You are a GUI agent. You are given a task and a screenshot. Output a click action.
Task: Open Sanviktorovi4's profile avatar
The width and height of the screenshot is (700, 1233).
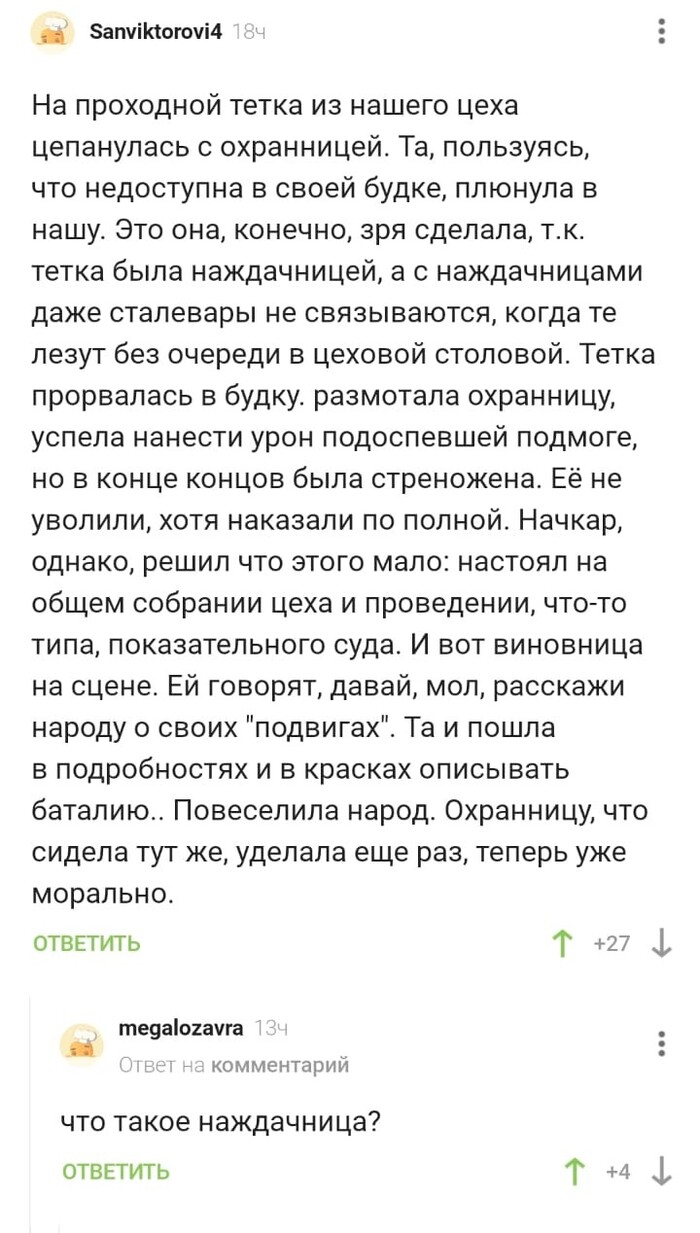click(x=55, y=33)
